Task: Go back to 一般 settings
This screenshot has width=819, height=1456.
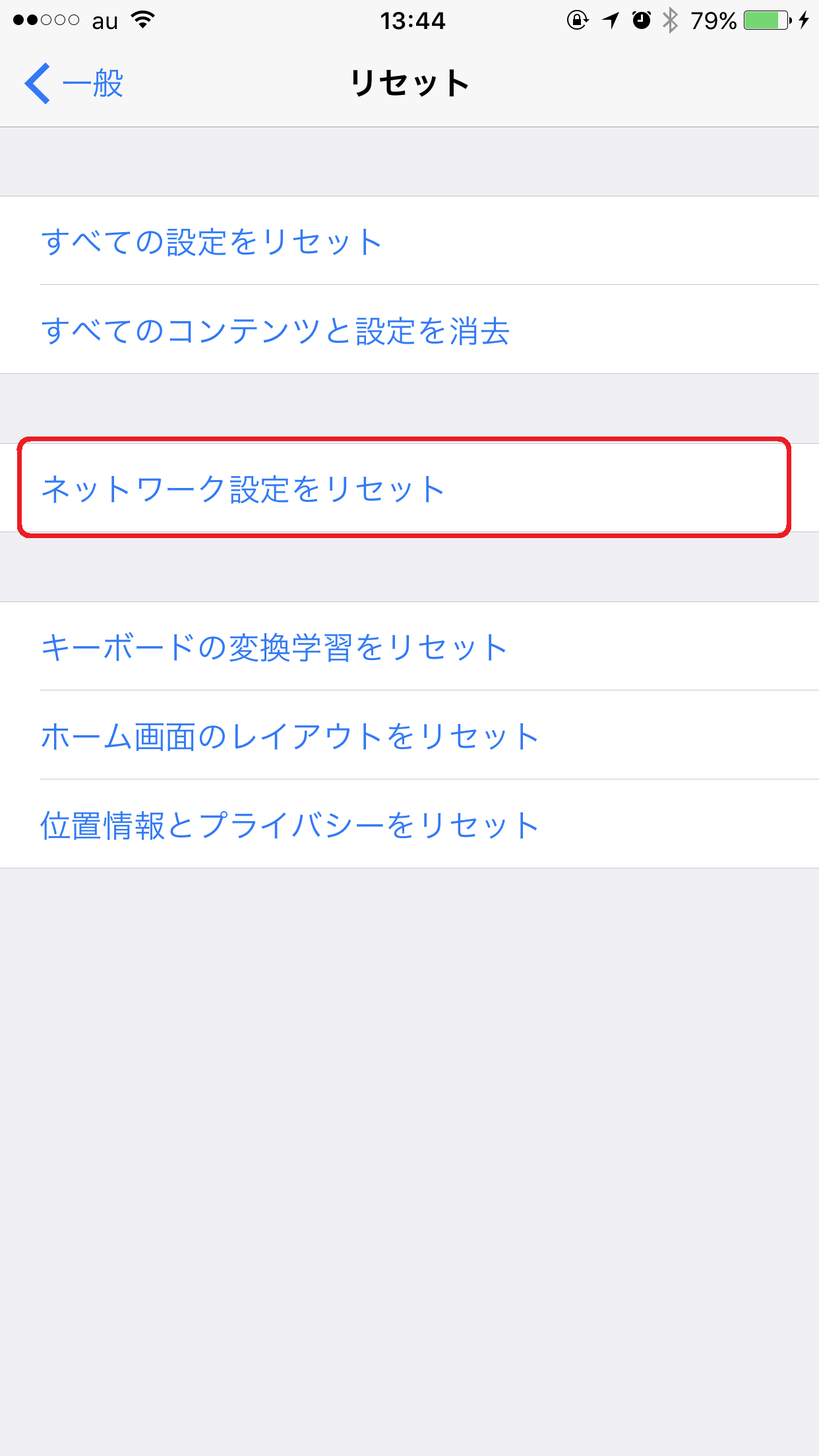Action: (x=74, y=84)
